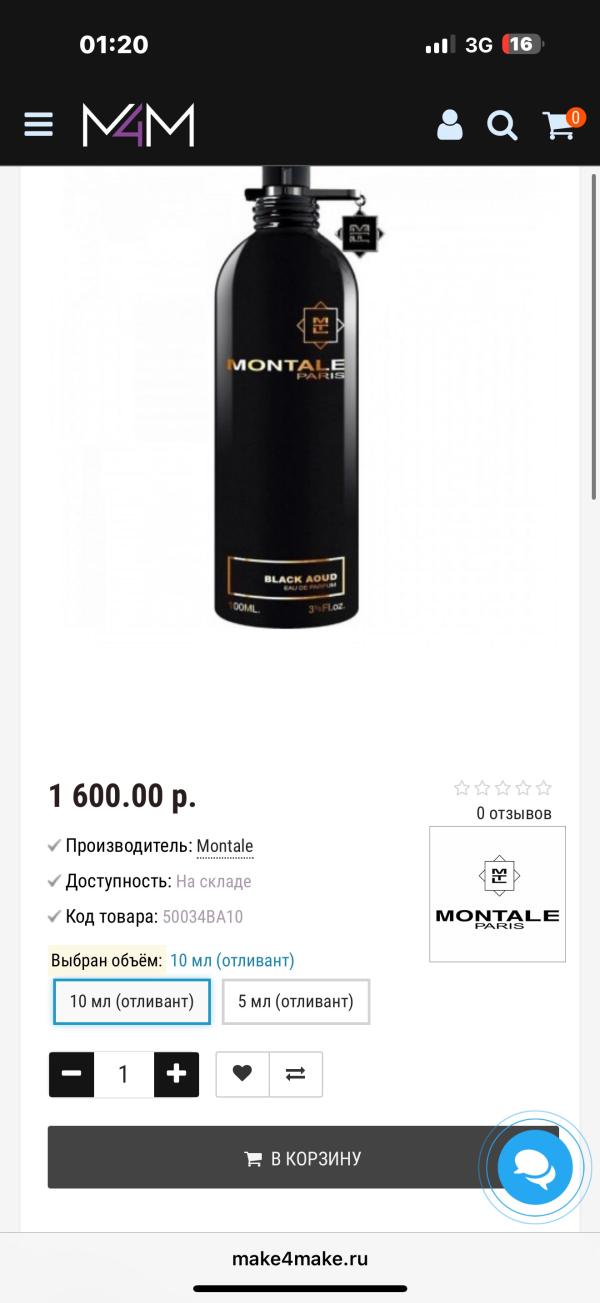This screenshot has height=1303, width=600.
Task: Tap the M4M logo to go home
Action: point(138,125)
